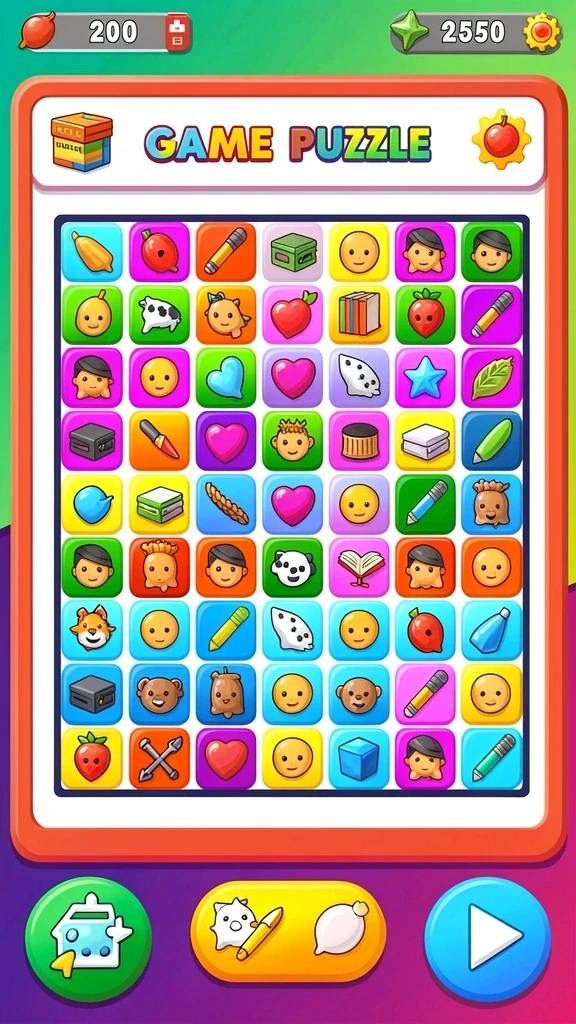Pick the blue star tile
Screen dimensions: 576x1024
tap(425, 377)
